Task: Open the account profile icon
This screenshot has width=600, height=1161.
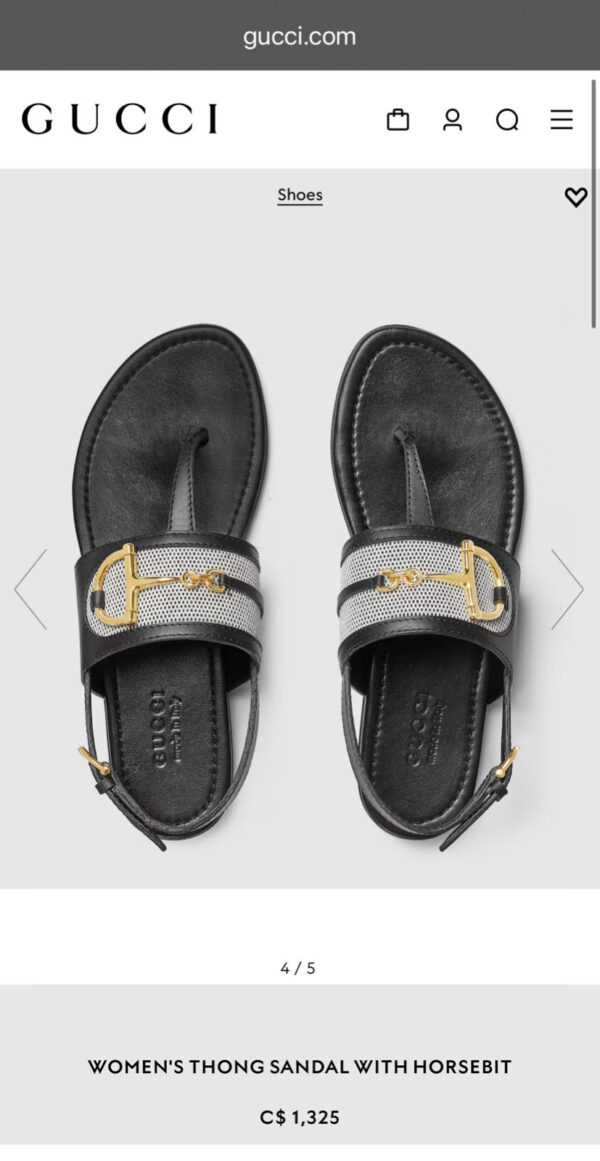Action: pos(453,120)
